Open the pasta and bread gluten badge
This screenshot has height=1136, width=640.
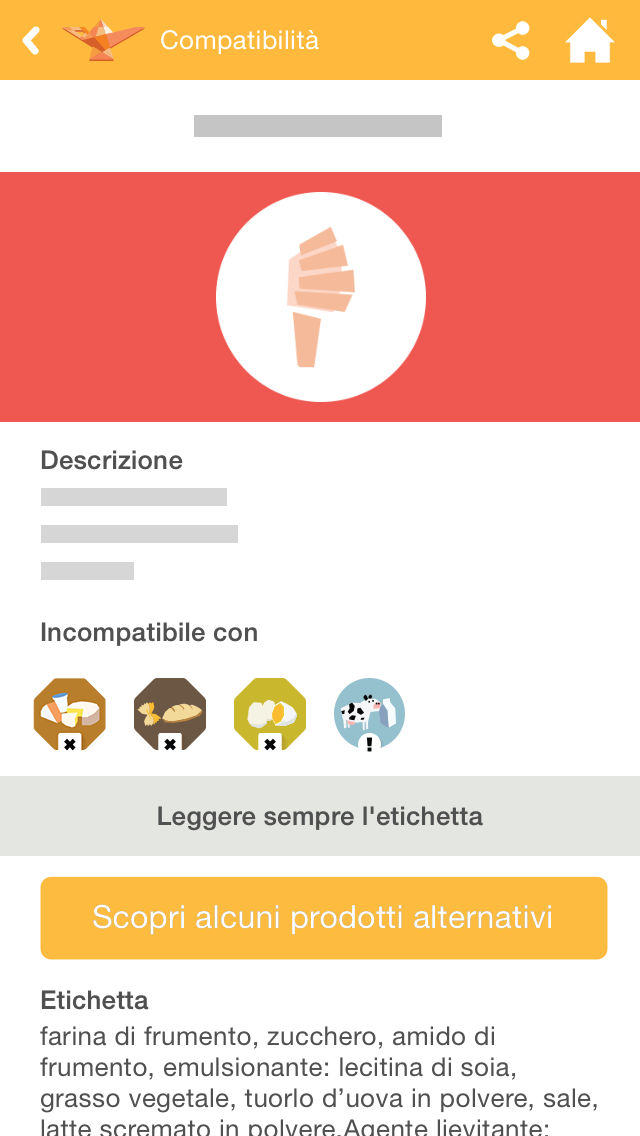pyautogui.click(x=169, y=714)
